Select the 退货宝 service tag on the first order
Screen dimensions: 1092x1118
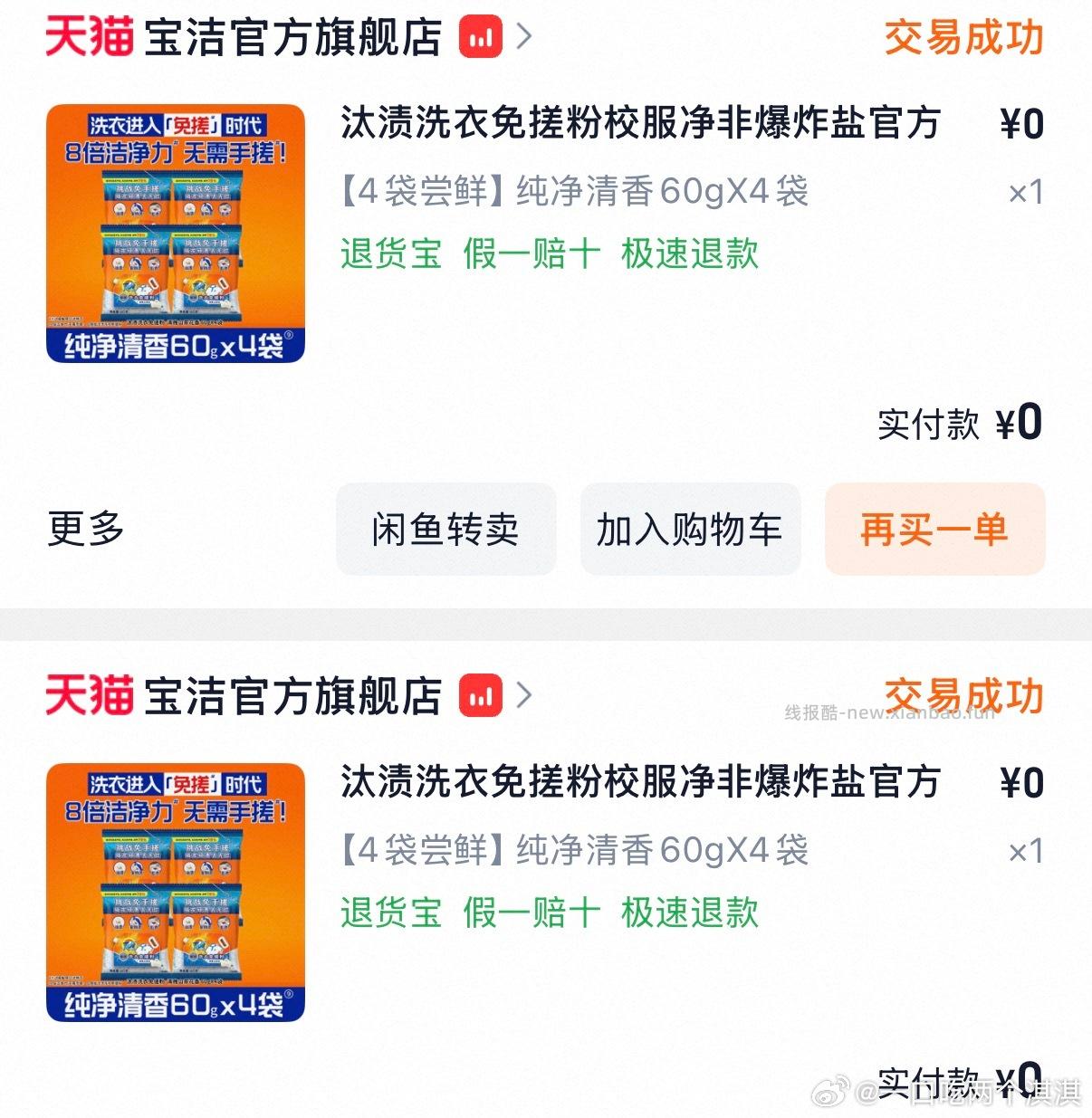point(389,257)
